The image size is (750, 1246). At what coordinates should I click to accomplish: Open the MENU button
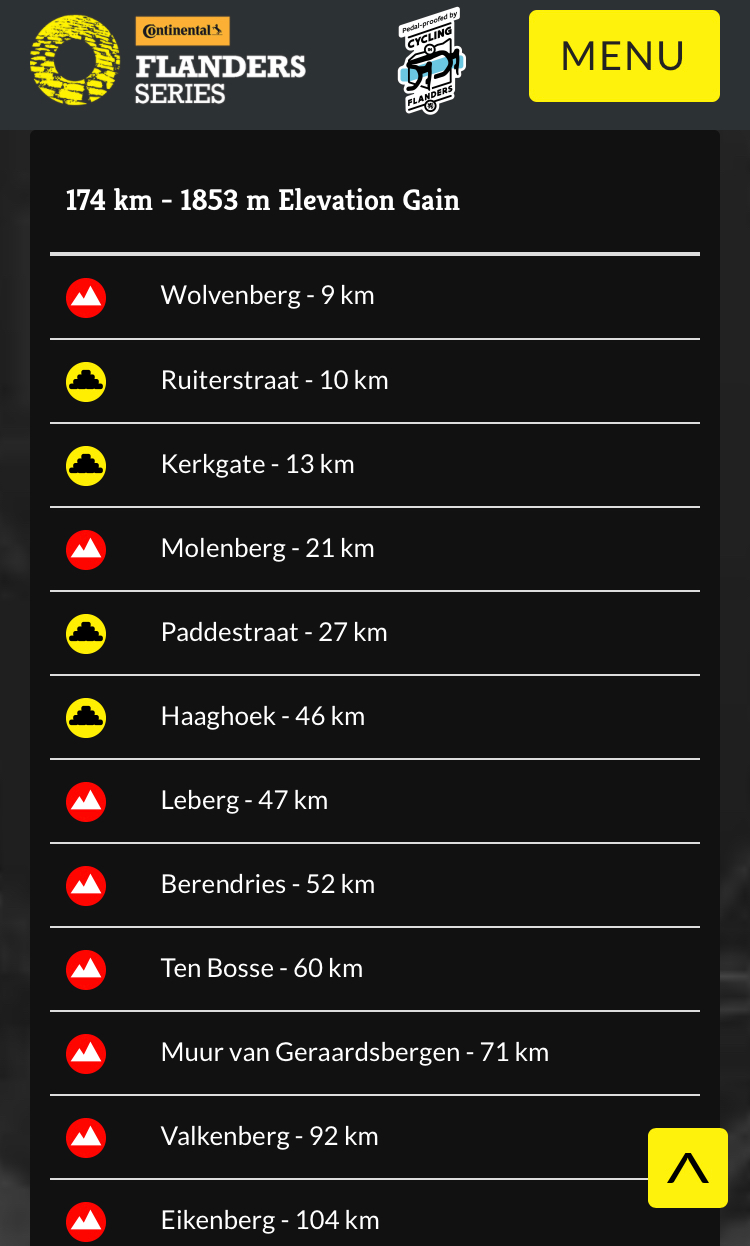click(x=624, y=56)
